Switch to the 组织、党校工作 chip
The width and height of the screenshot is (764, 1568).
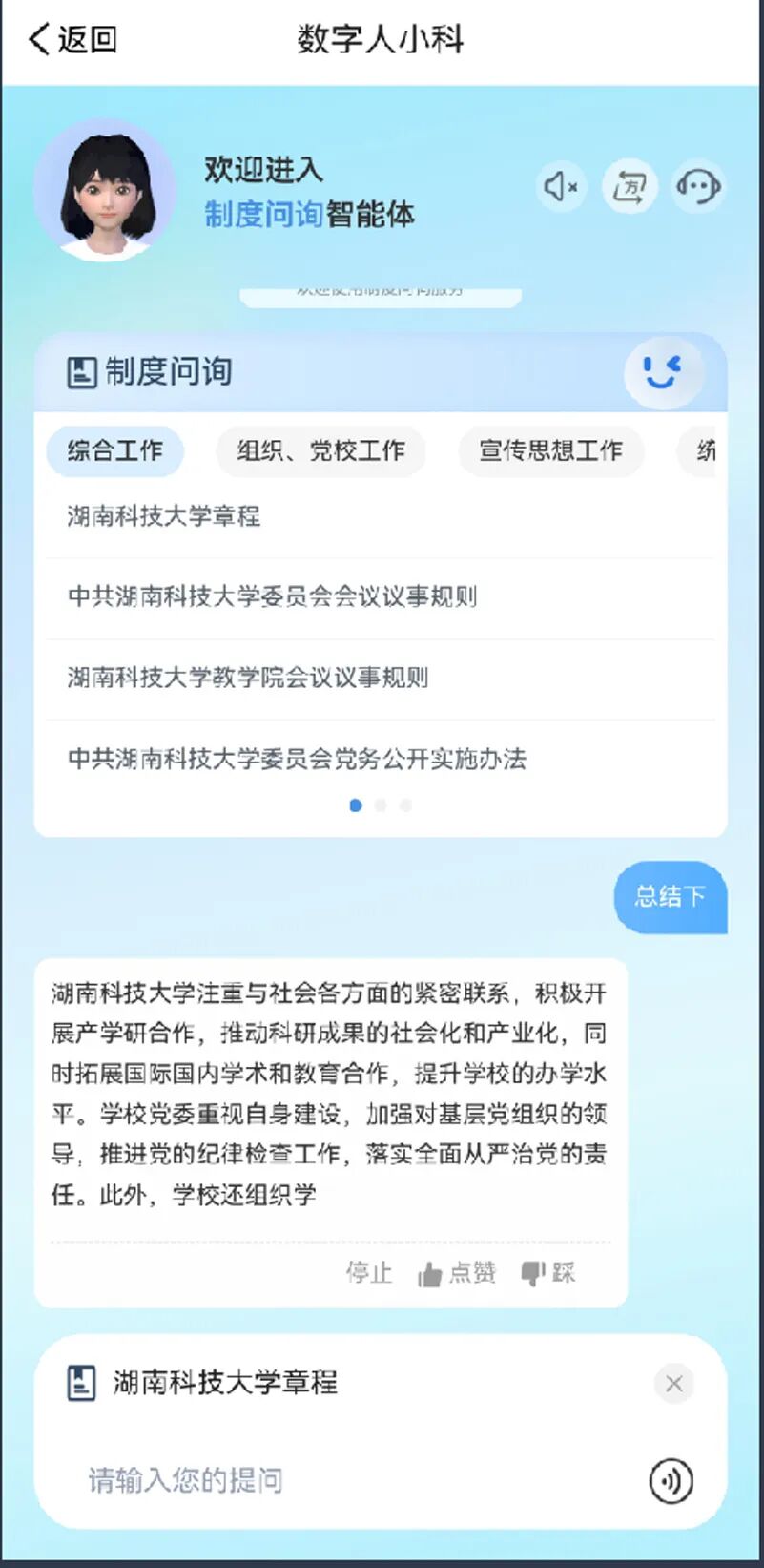(x=320, y=450)
